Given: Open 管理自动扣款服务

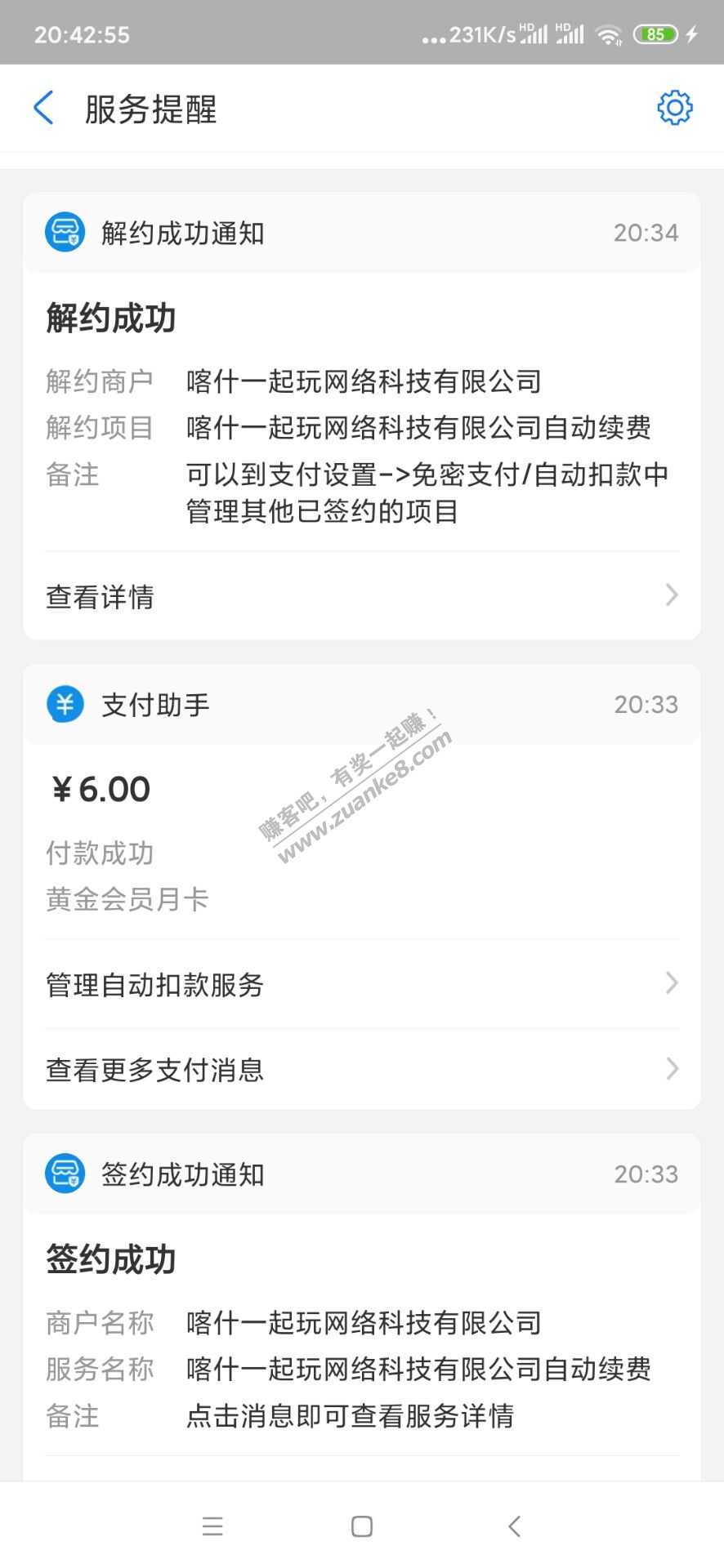Looking at the screenshot, I should tap(361, 984).
